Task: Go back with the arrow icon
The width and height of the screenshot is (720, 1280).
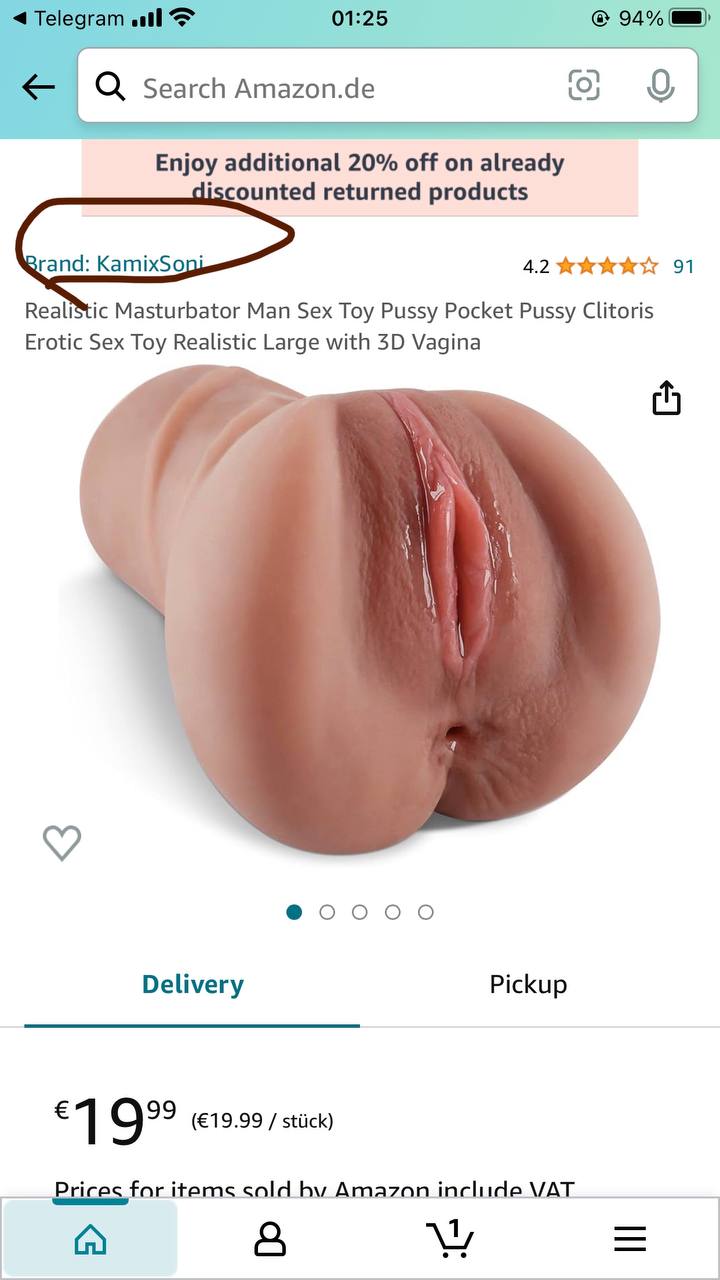Action: pos(38,88)
